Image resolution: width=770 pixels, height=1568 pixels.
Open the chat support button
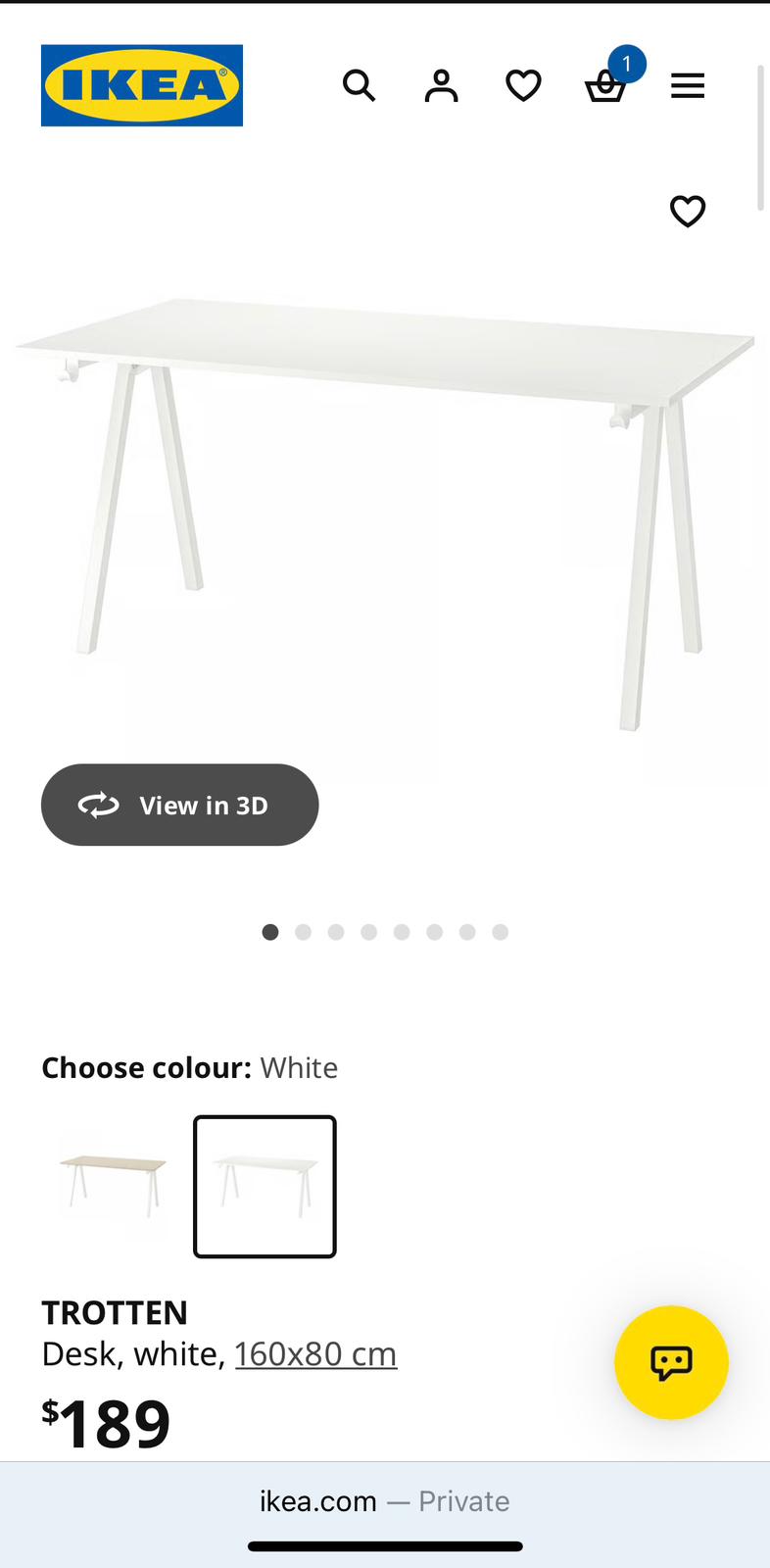click(671, 1362)
